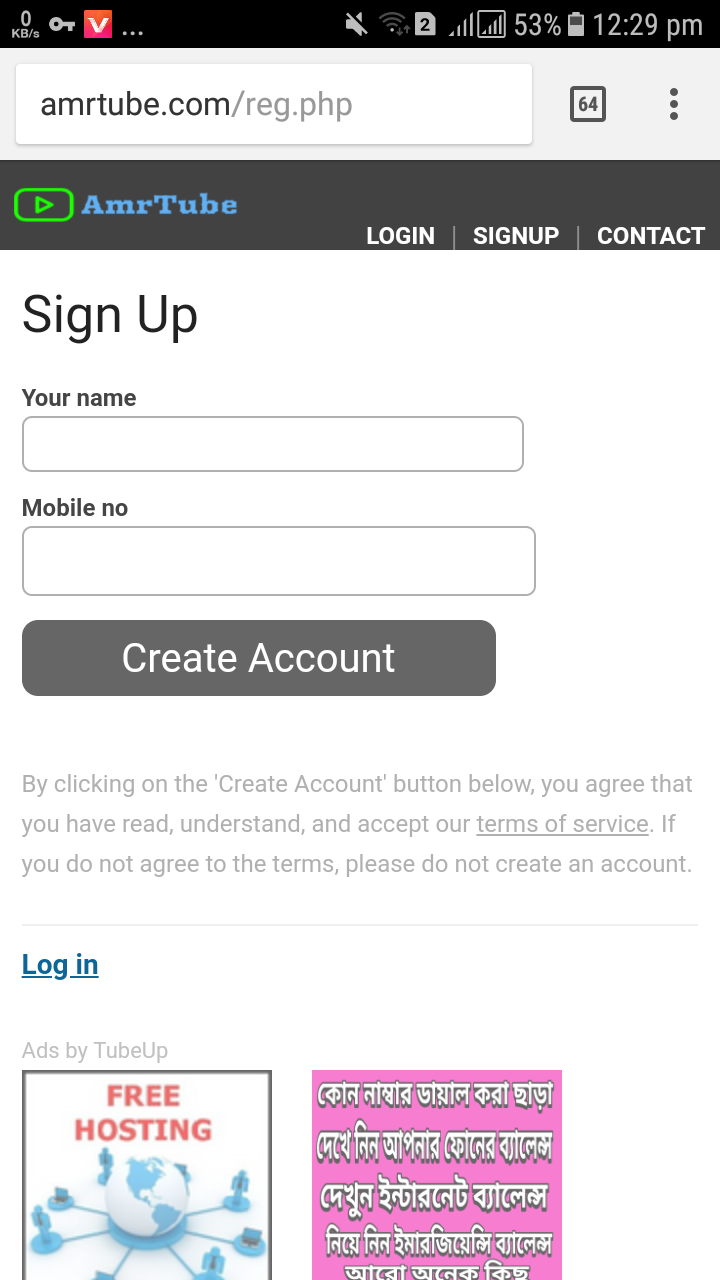Tap the AmrTube logo to go home
Viewport: 720px width, 1280px height.
click(x=126, y=205)
